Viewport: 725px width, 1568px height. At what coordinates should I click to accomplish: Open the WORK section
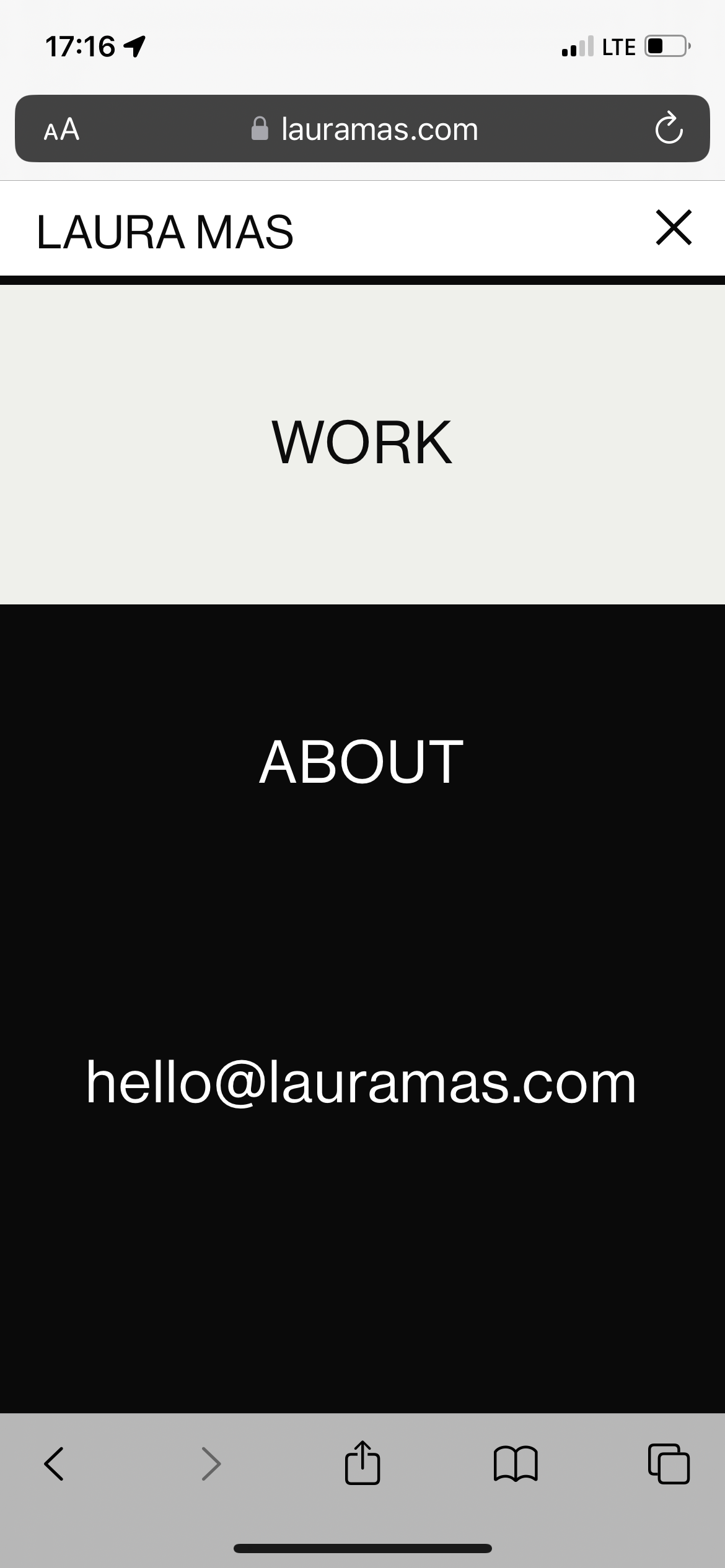click(362, 443)
